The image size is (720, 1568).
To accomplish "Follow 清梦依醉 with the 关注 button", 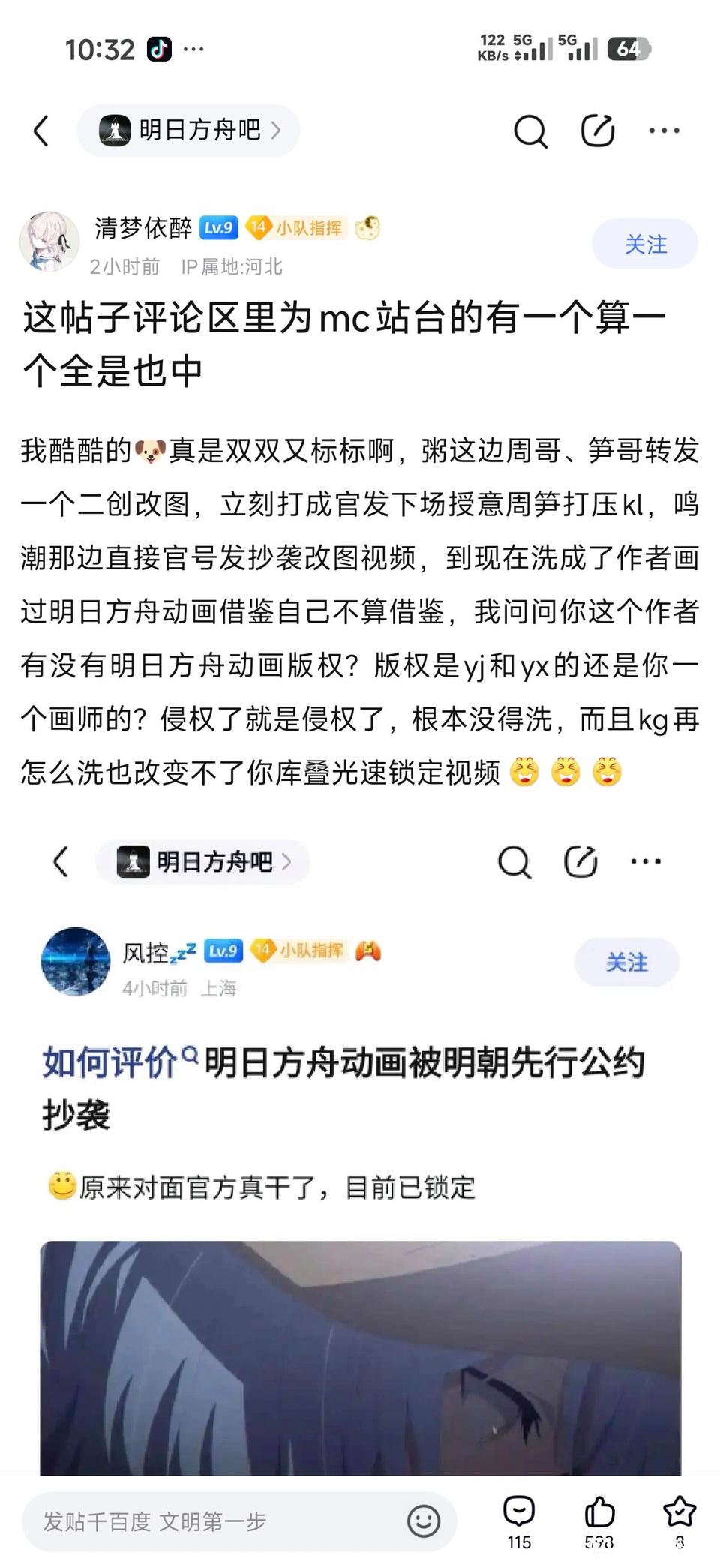I will [644, 244].
